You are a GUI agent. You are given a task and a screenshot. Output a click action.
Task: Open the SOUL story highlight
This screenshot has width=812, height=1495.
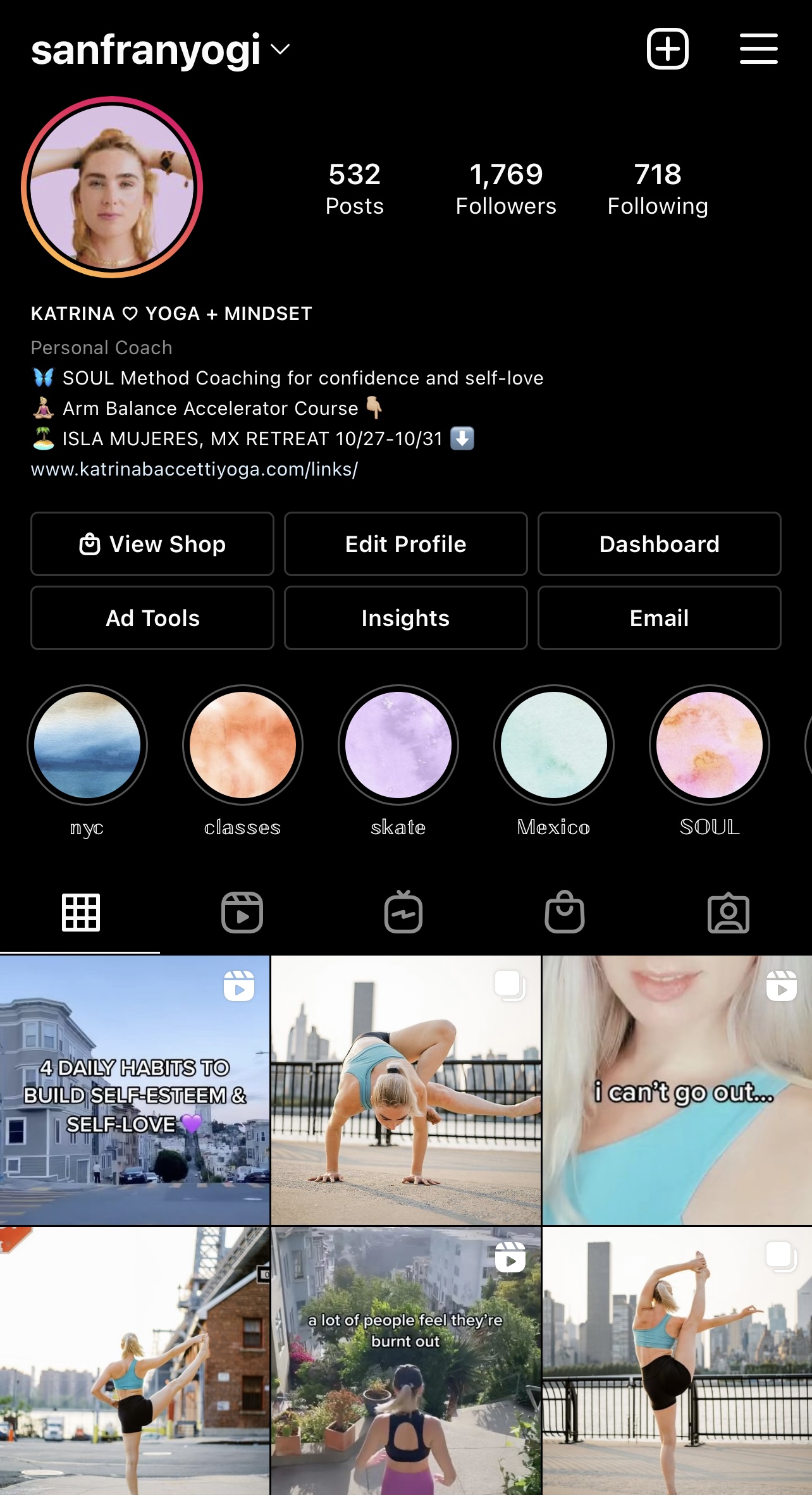(710, 745)
